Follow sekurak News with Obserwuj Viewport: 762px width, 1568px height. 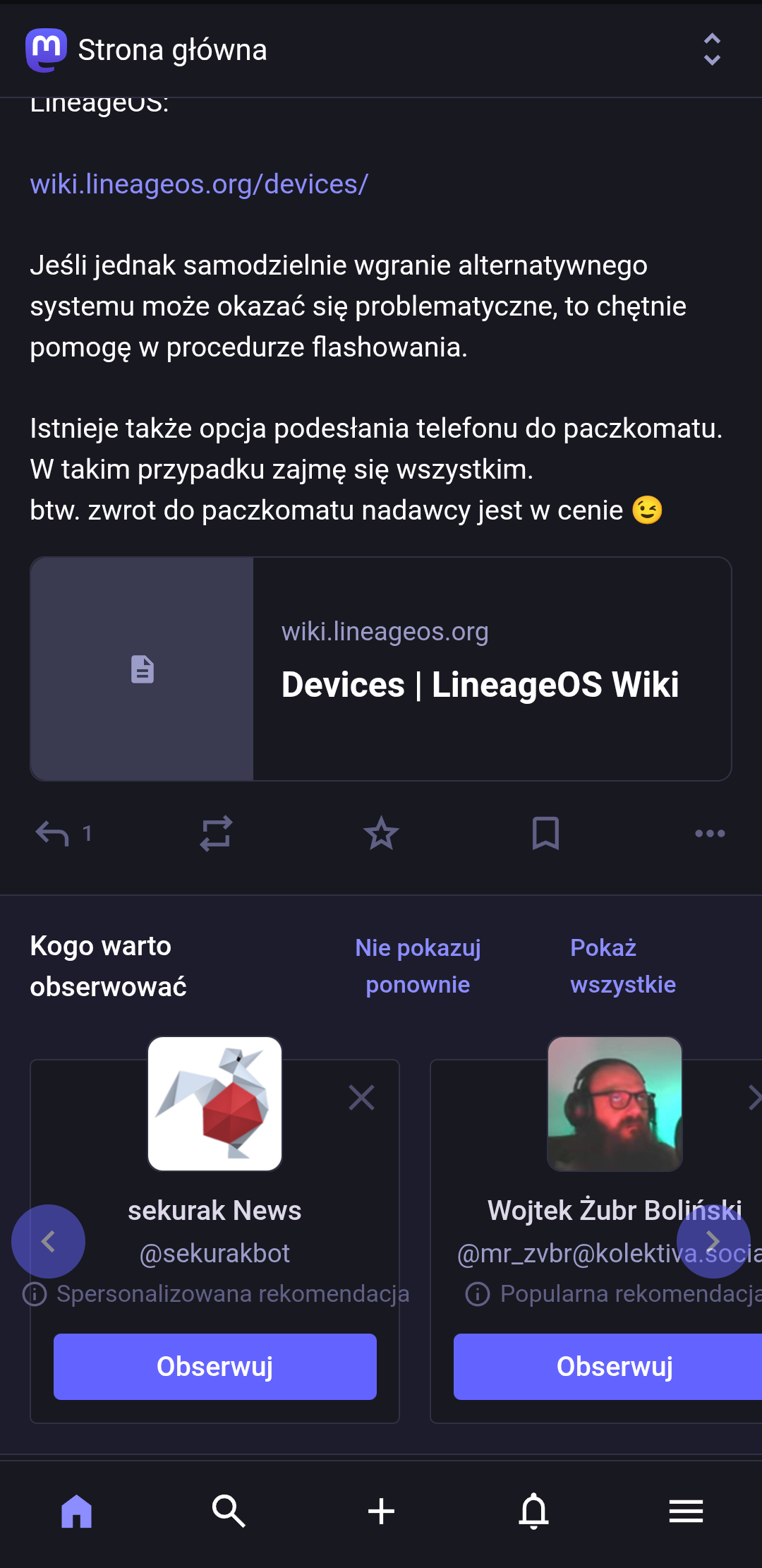click(214, 1367)
